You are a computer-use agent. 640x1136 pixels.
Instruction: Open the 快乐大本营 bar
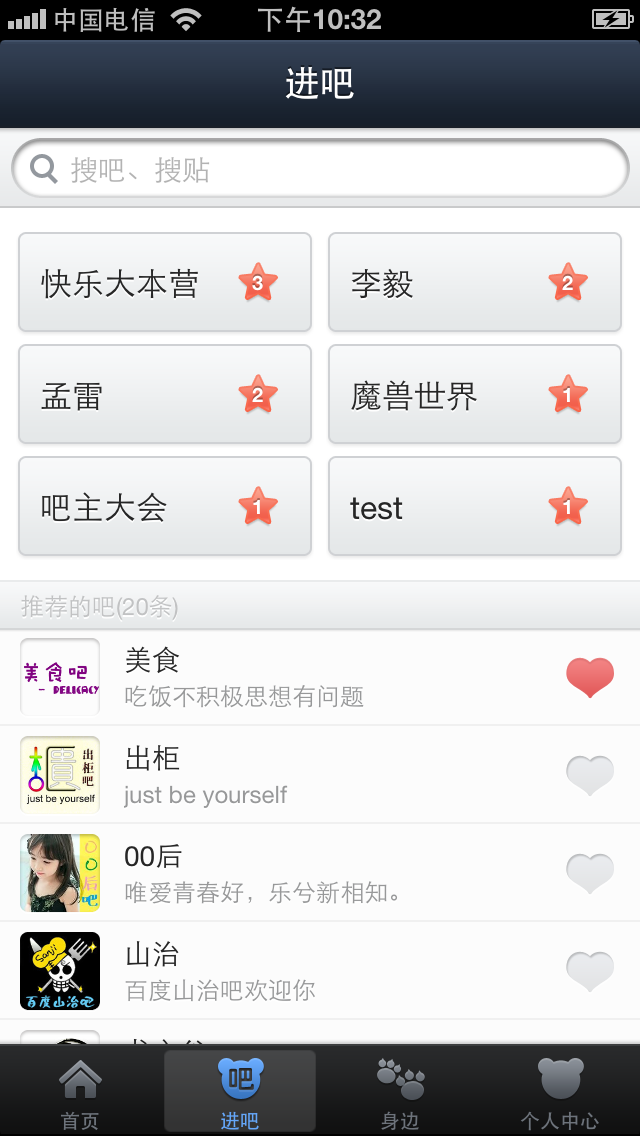165,283
